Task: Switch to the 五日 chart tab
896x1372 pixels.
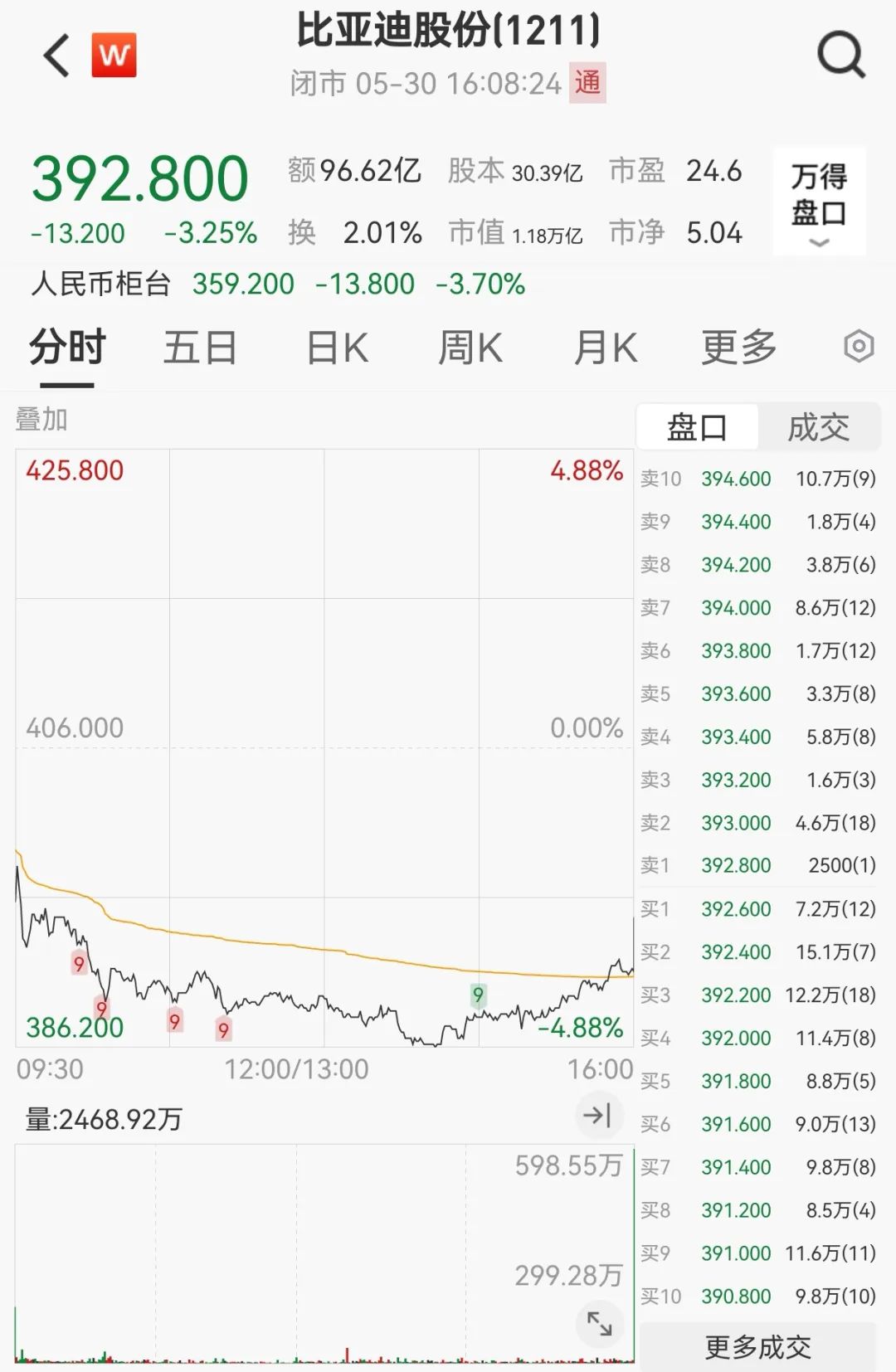Action: 200,348
